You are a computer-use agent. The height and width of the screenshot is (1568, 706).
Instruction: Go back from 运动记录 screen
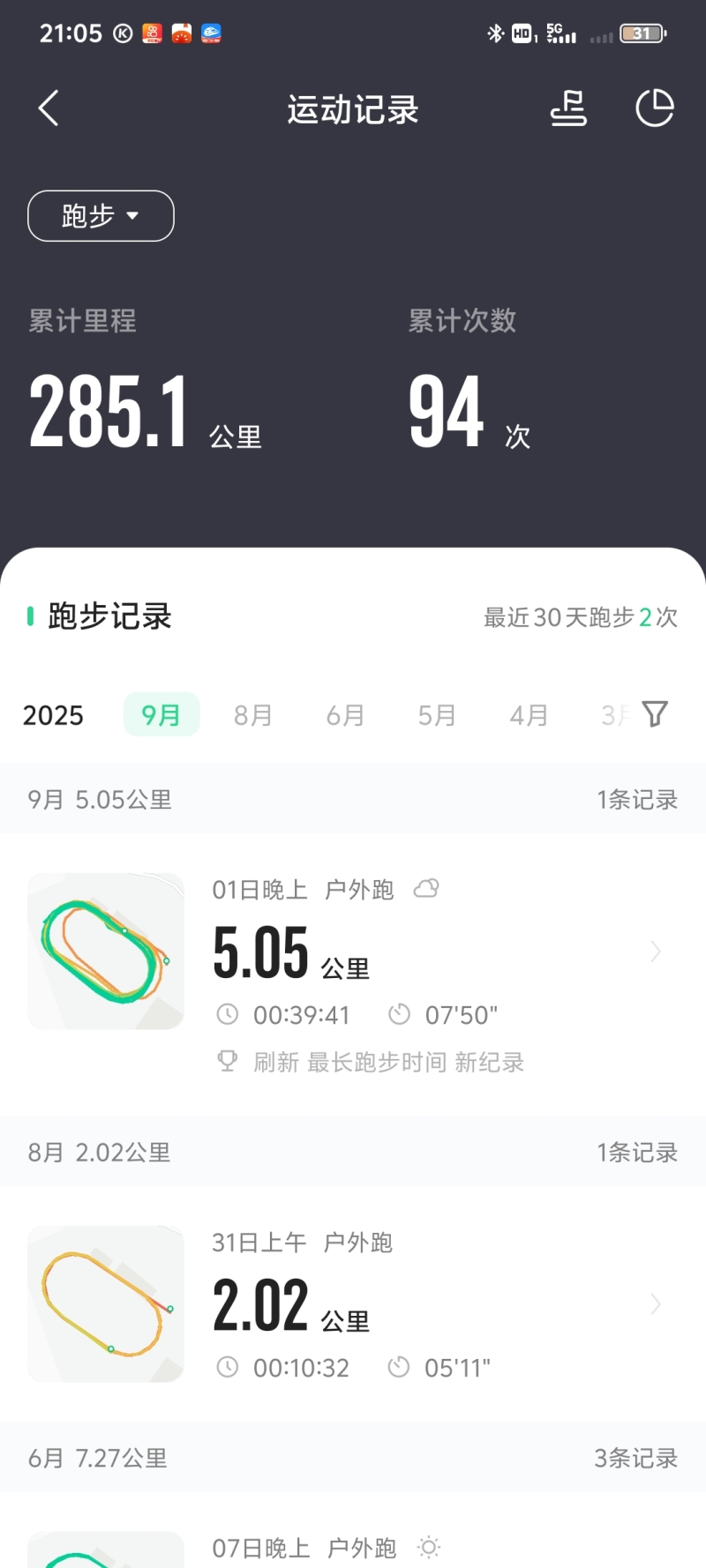[49, 108]
